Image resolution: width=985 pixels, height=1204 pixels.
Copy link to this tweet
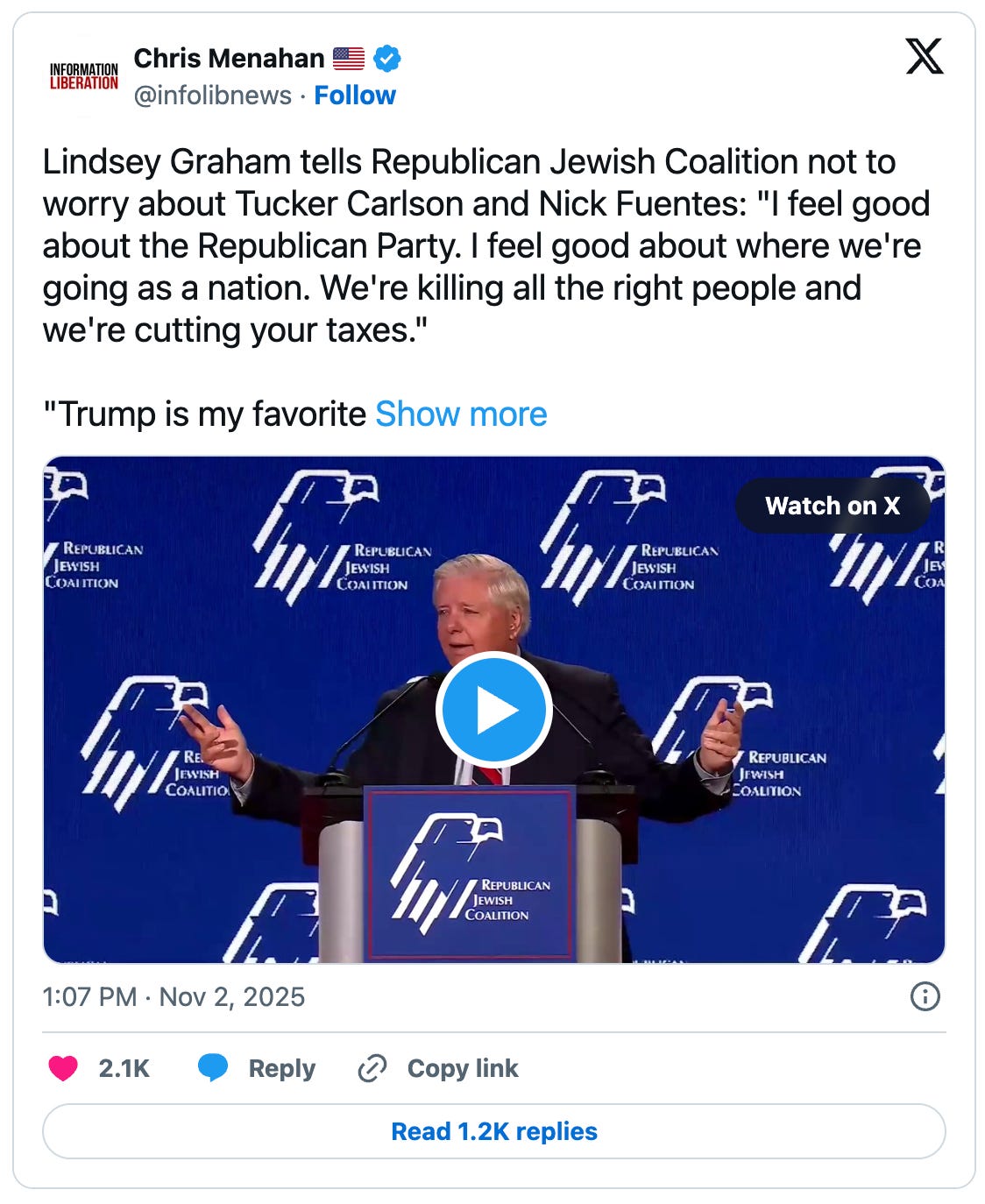[x=439, y=1068]
